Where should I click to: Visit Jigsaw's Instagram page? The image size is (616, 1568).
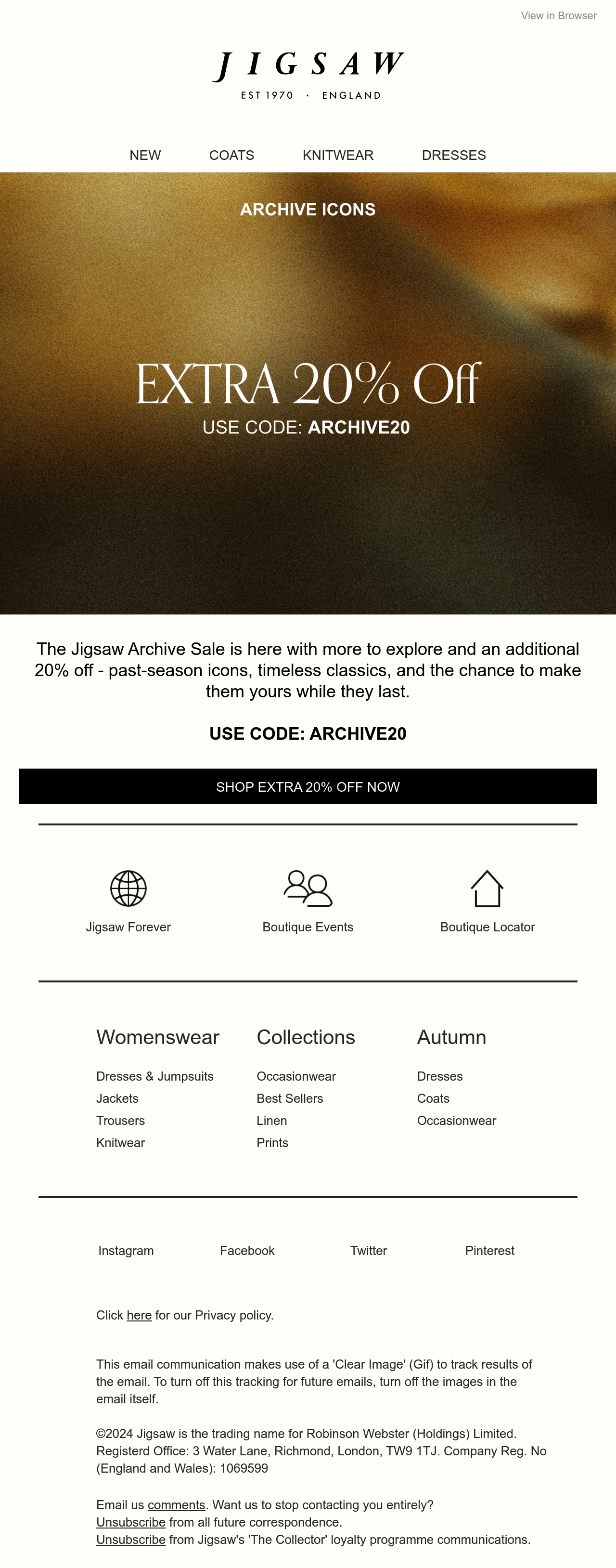(126, 1250)
